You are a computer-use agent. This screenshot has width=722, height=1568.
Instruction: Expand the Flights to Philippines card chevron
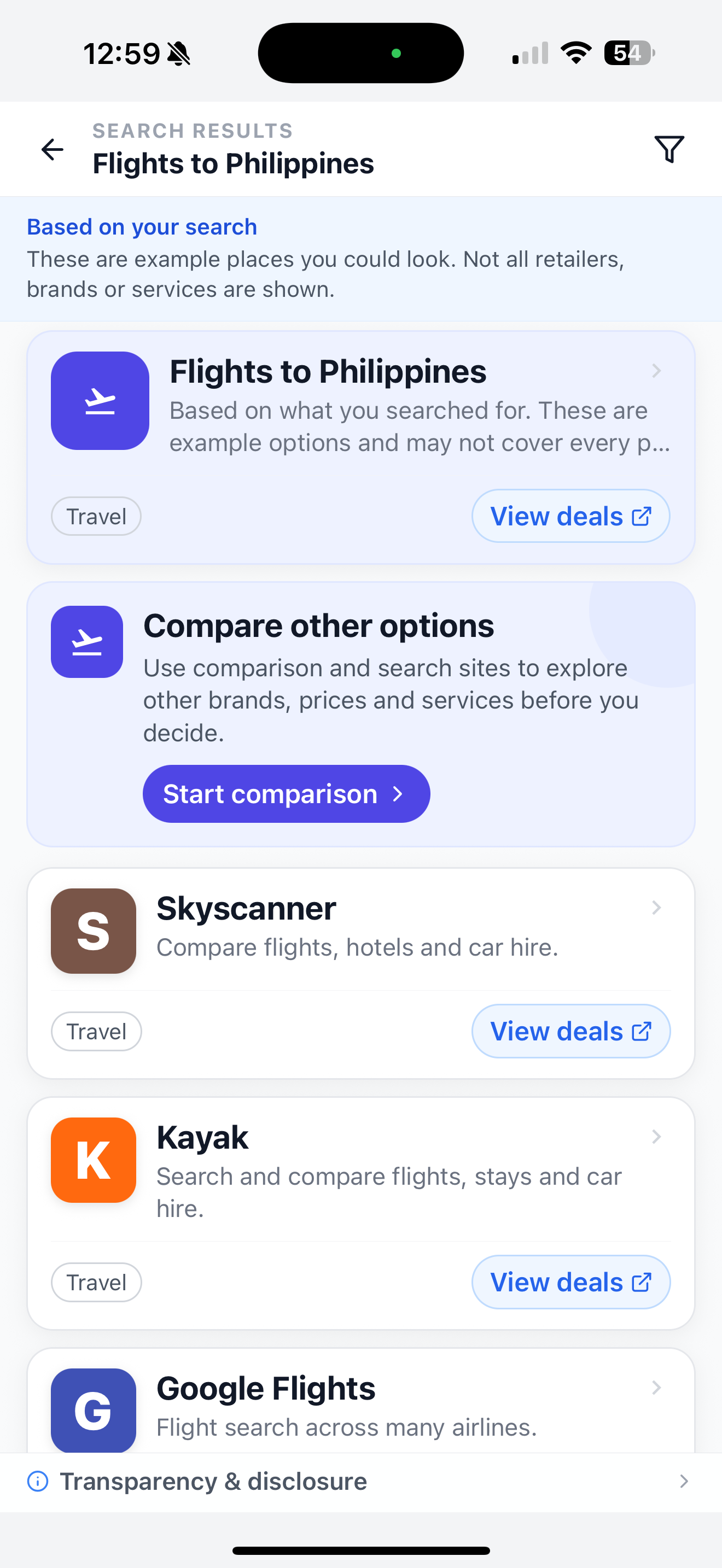click(656, 370)
